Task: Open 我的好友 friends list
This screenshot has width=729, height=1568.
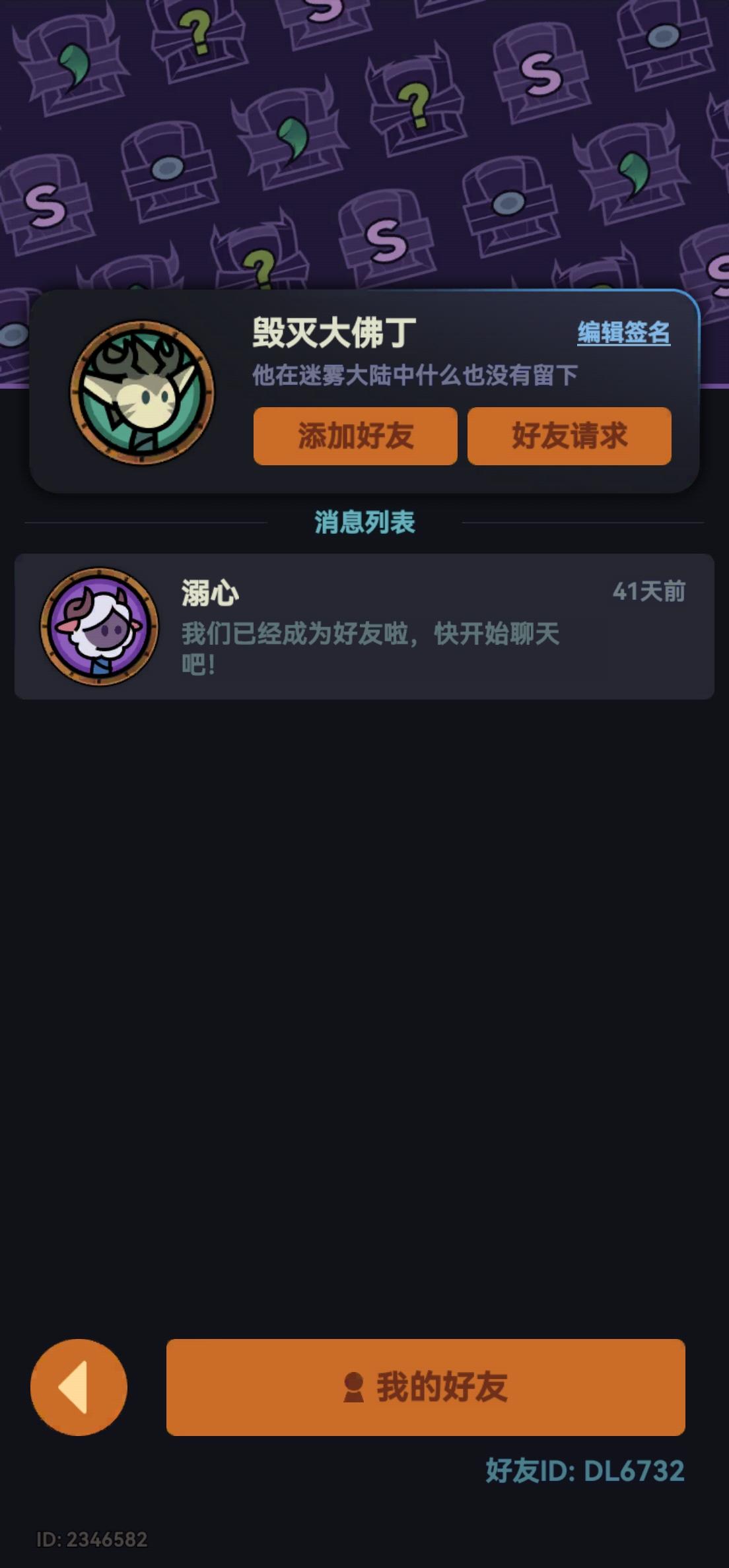Action: pyautogui.click(x=426, y=1386)
